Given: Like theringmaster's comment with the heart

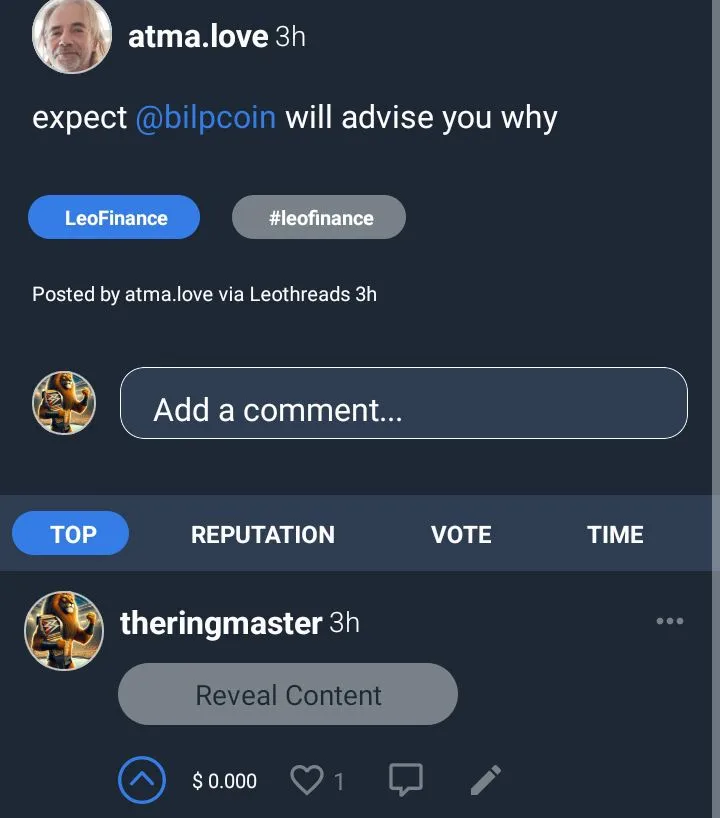Looking at the screenshot, I should [x=306, y=780].
